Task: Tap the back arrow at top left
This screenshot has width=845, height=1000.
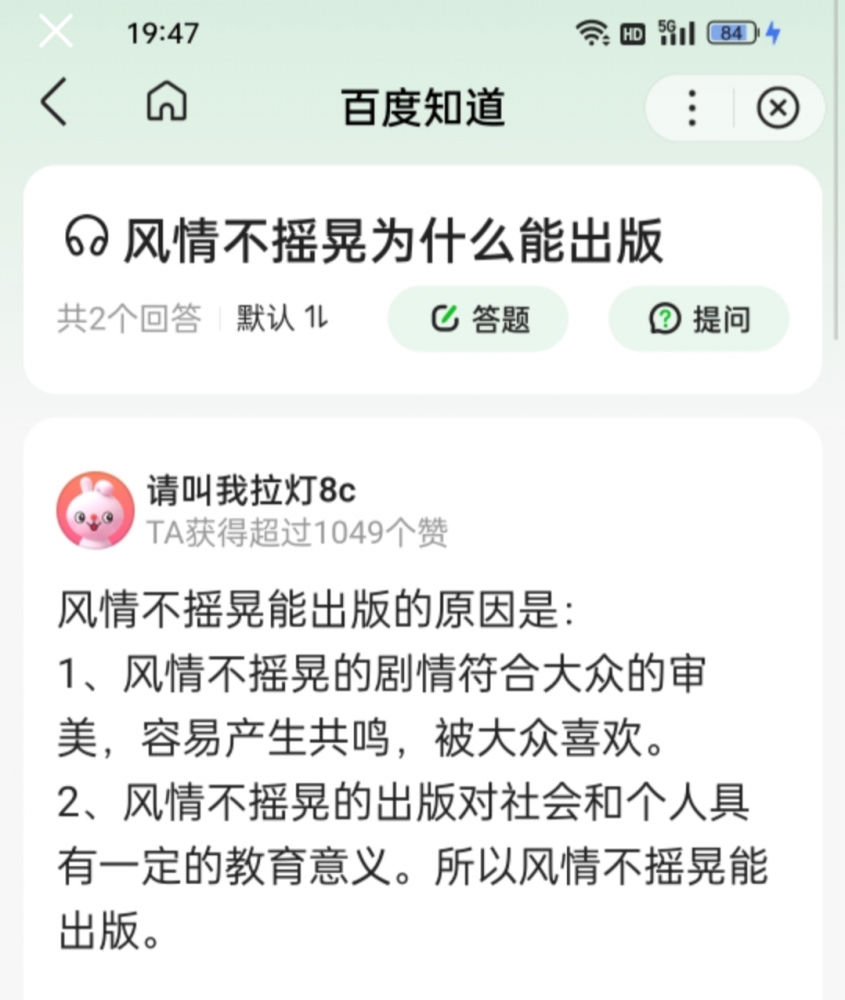Action: click(x=55, y=102)
